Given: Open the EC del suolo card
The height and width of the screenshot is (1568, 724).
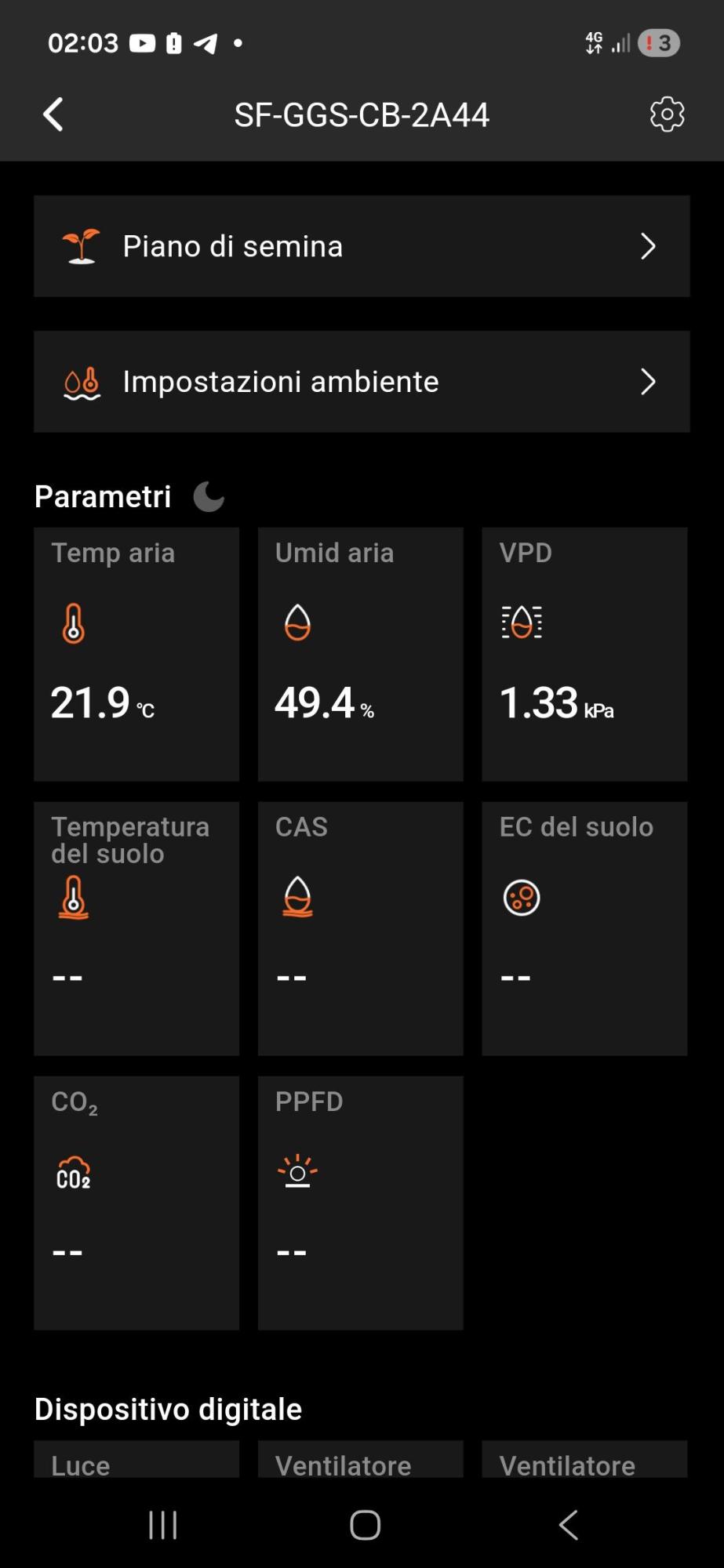Looking at the screenshot, I should click(x=584, y=928).
